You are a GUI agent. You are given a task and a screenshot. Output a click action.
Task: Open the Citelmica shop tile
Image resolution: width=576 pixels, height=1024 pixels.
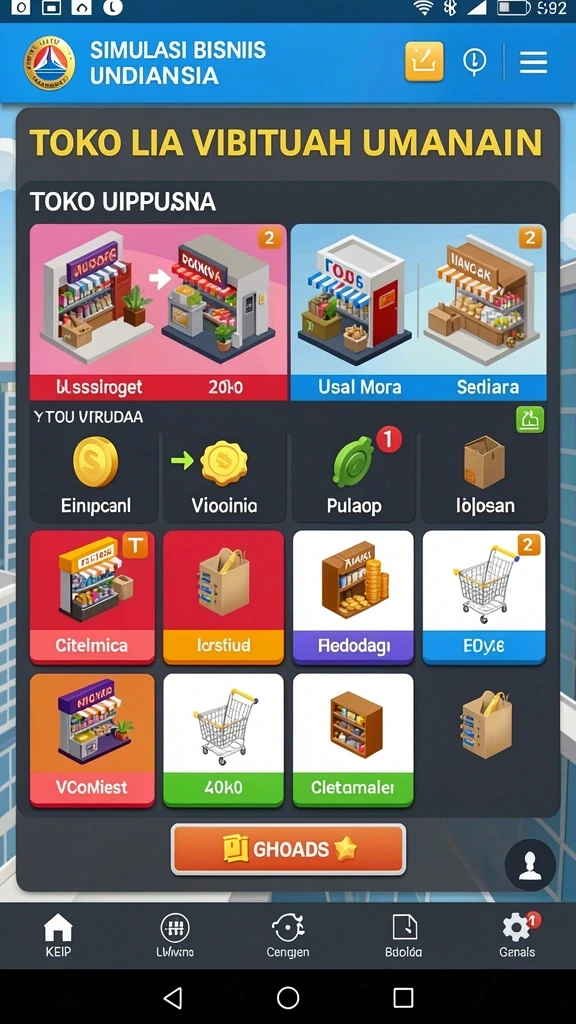tap(92, 597)
